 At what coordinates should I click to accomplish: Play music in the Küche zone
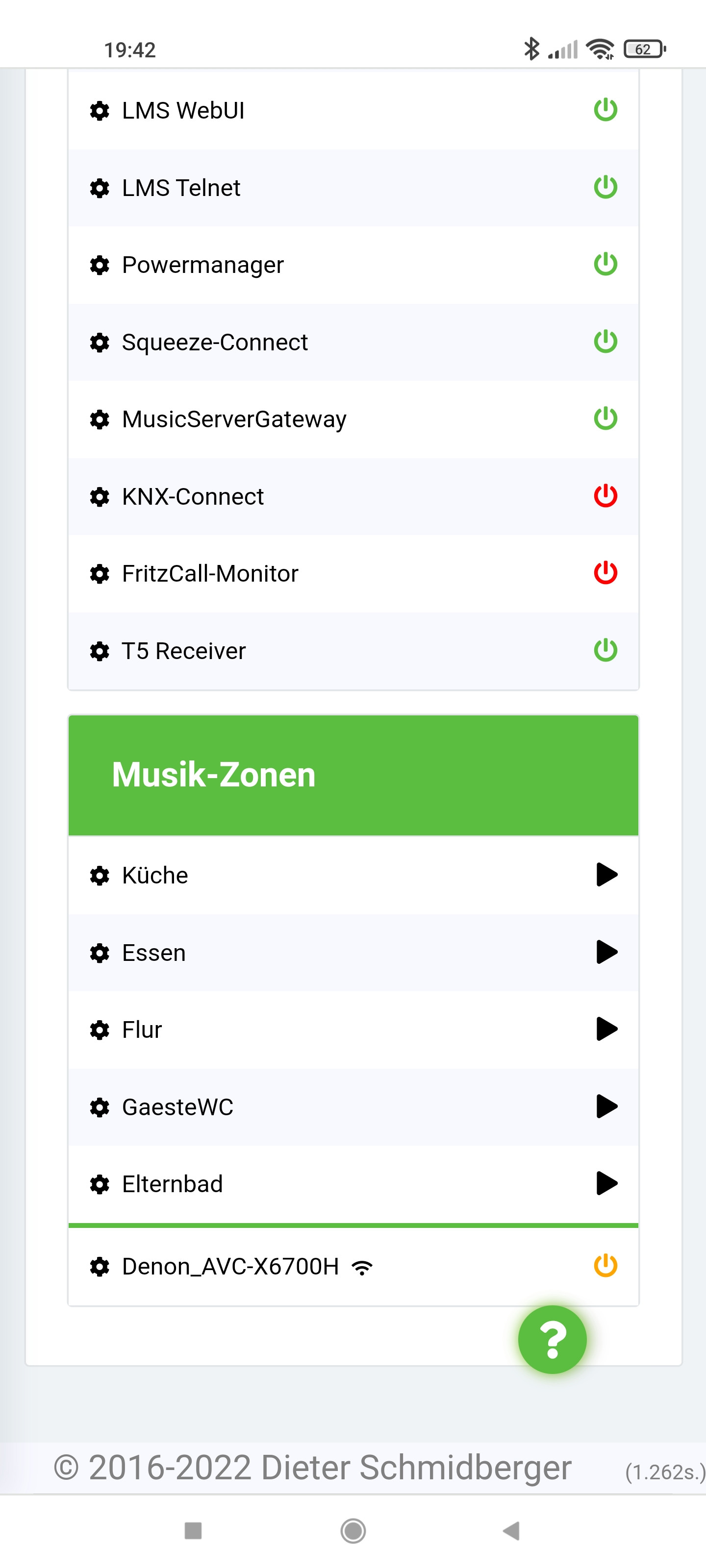(606, 875)
